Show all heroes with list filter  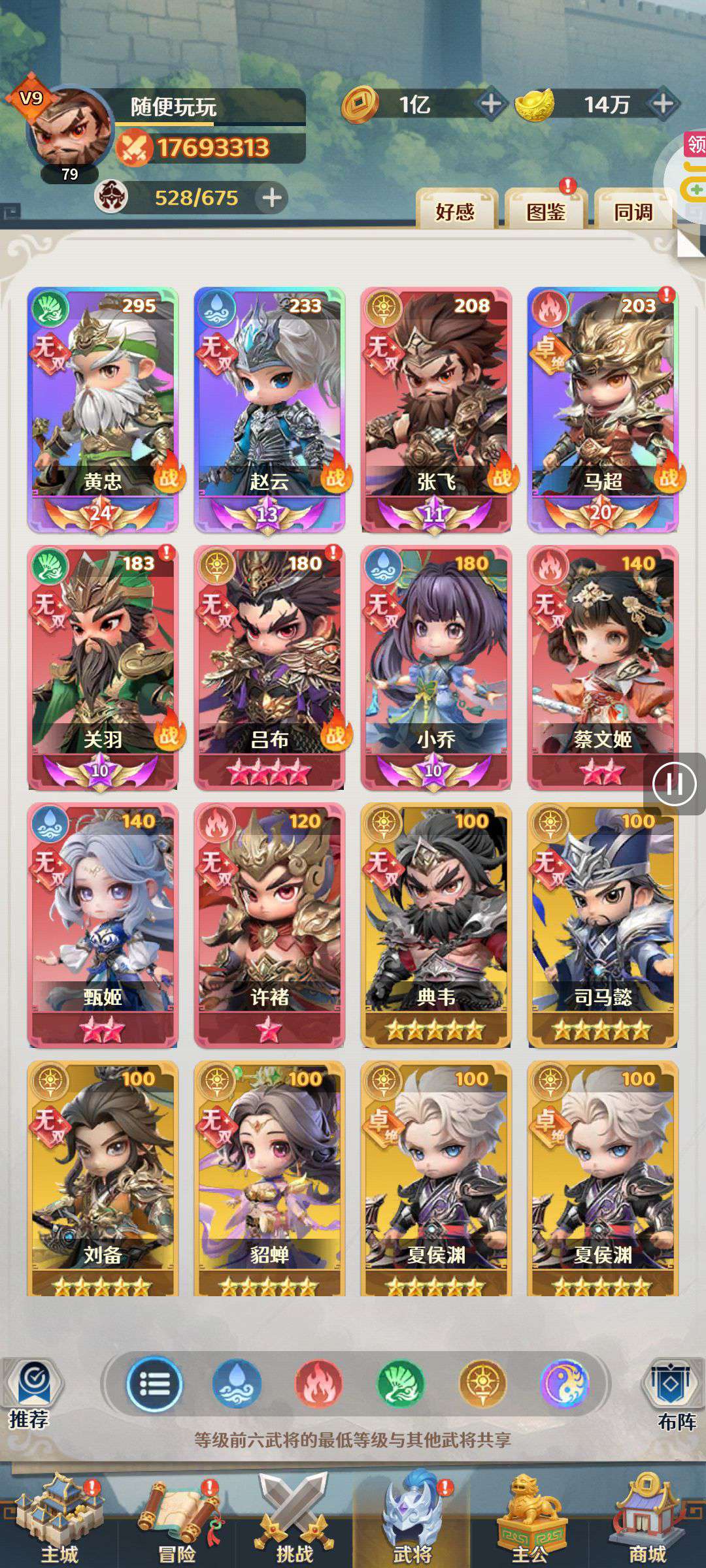coord(154,1383)
